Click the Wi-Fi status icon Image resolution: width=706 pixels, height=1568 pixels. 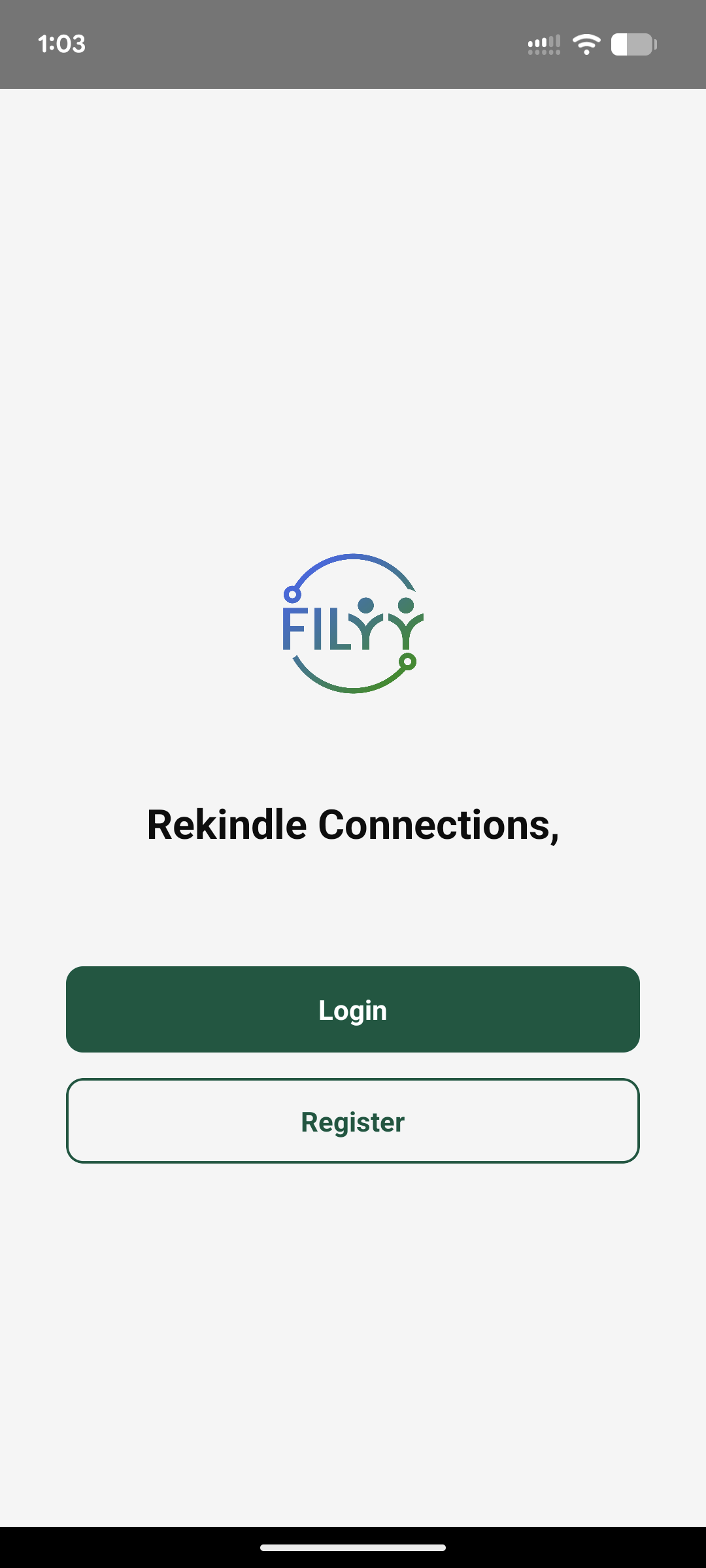(585, 44)
